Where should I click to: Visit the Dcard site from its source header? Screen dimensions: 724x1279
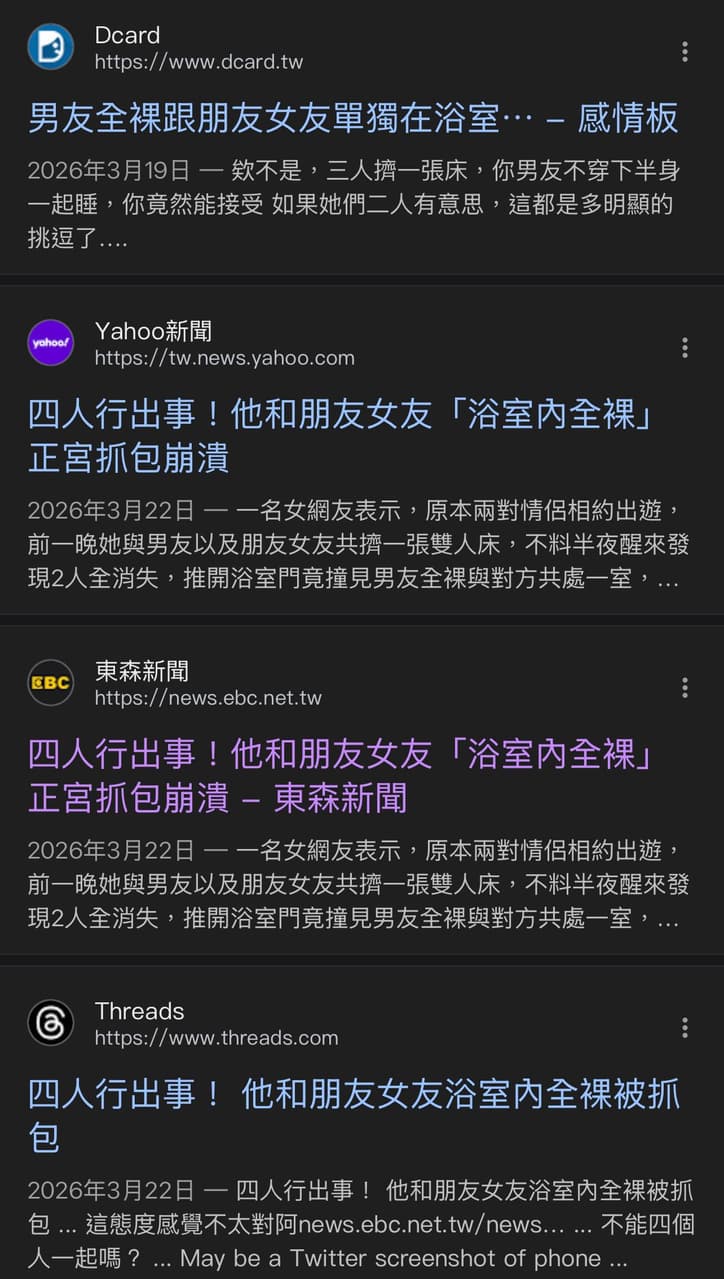[165, 48]
